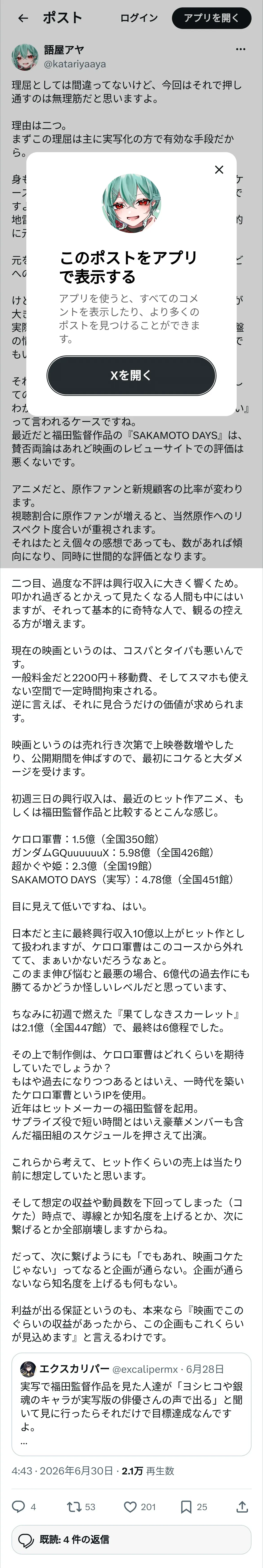
Task: Tap アプリを開く in the header
Action: [211, 18]
